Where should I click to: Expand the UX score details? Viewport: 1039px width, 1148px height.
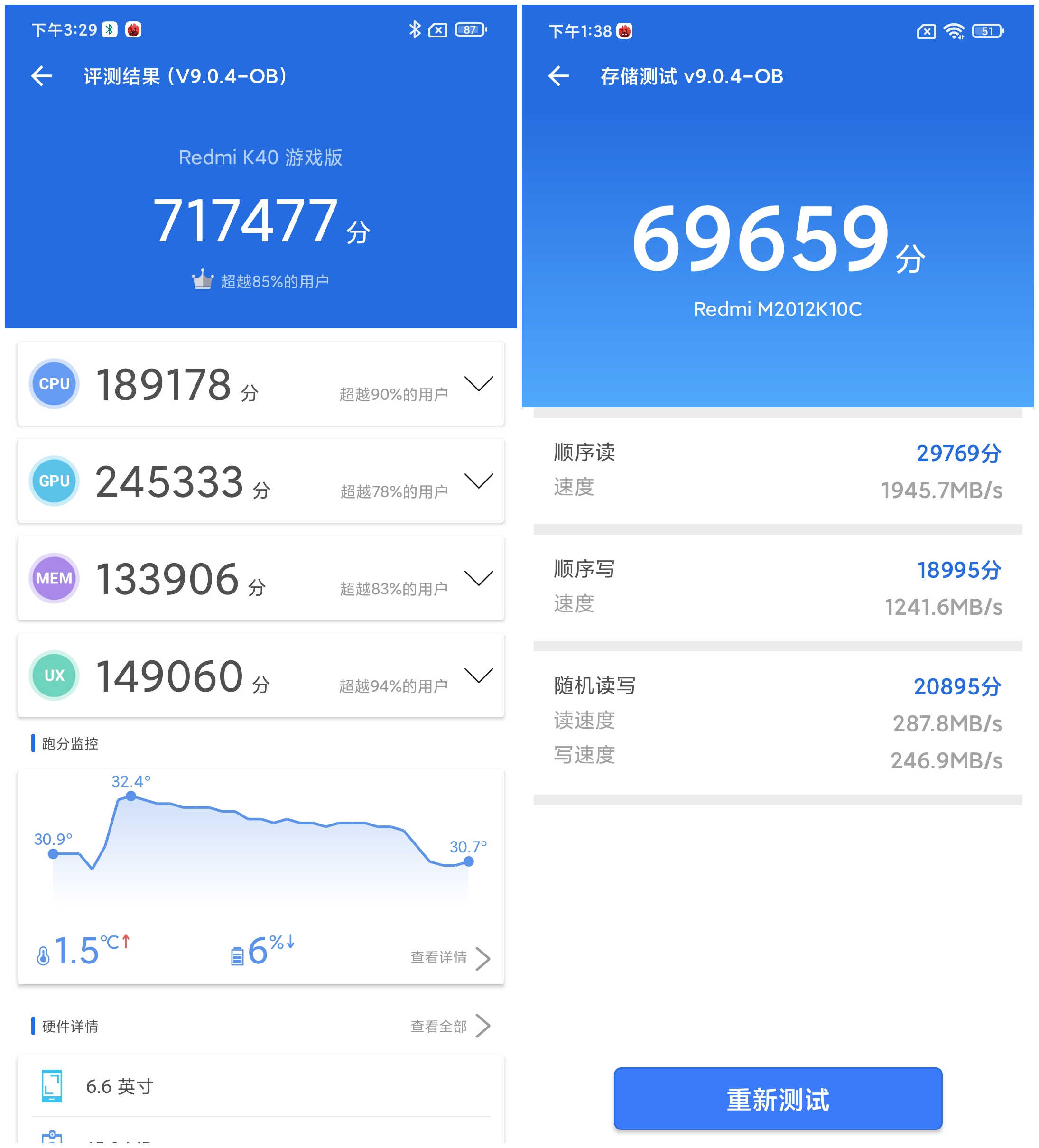tap(479, 676)
